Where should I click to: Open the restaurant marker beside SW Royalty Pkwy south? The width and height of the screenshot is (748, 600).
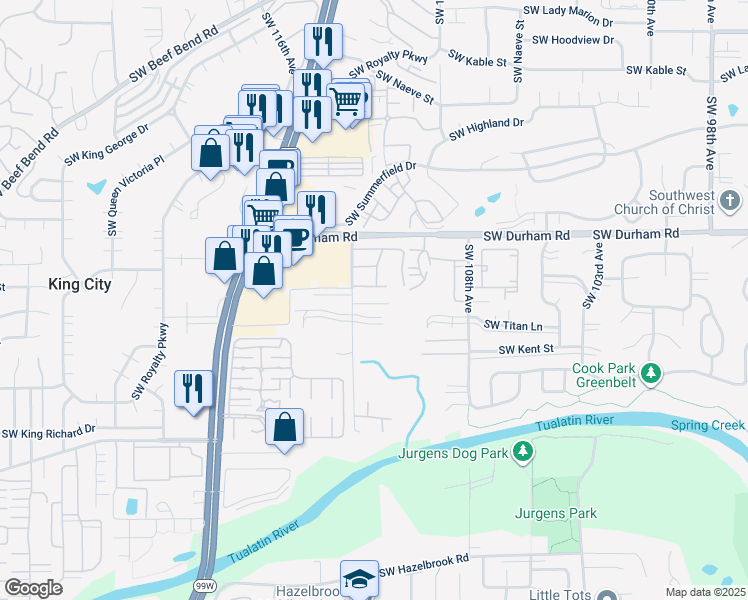tap(193, 392)
